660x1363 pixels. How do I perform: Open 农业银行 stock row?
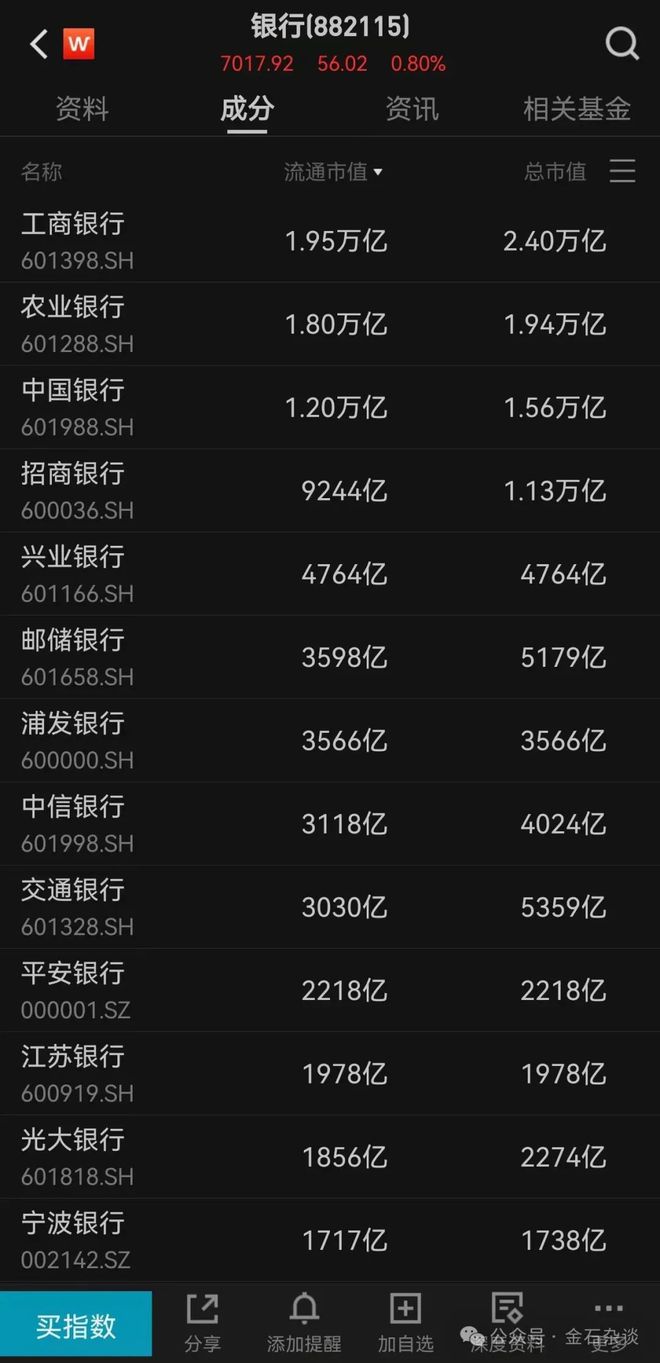(x=330, y=324)
